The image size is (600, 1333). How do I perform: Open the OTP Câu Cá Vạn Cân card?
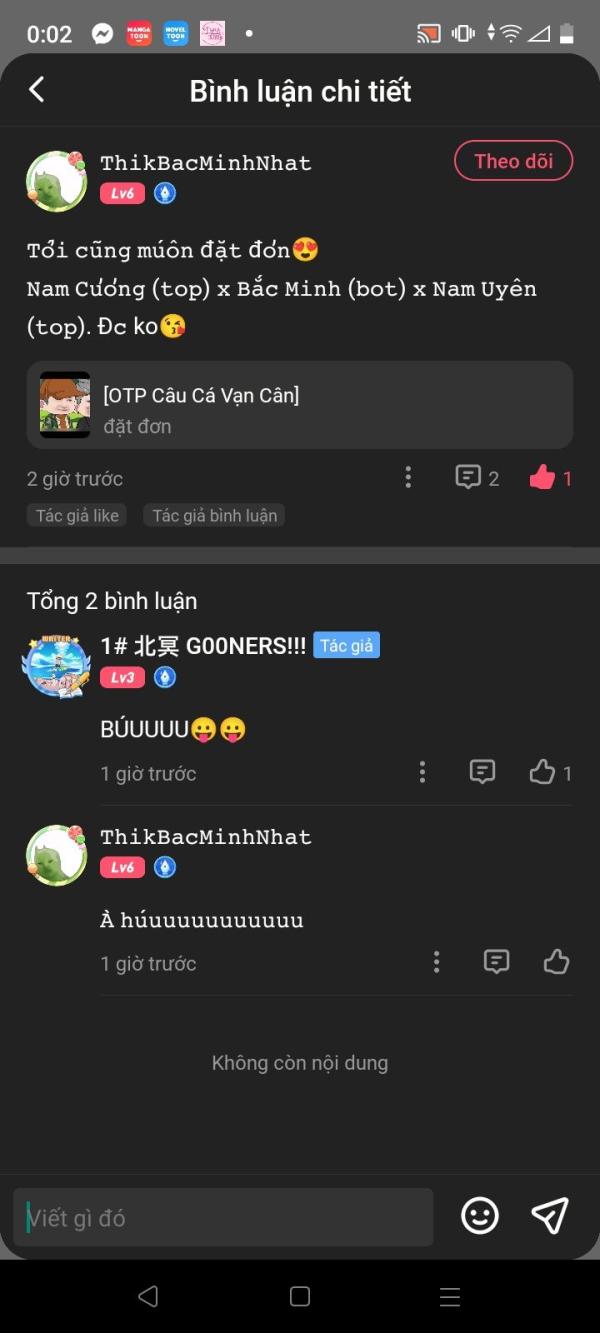[x=299, y=405]
